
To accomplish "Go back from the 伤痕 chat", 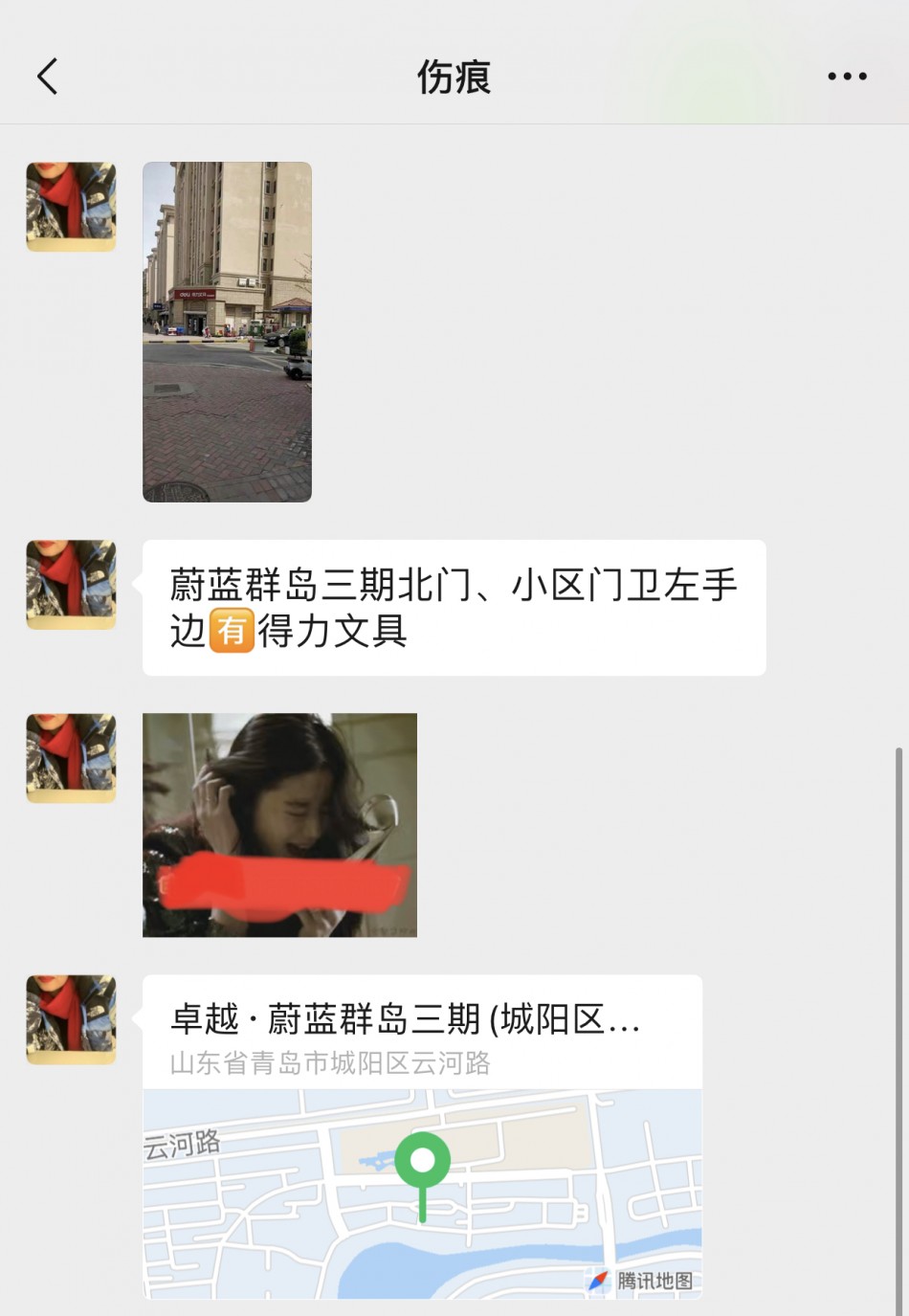I will coord(48,77).
